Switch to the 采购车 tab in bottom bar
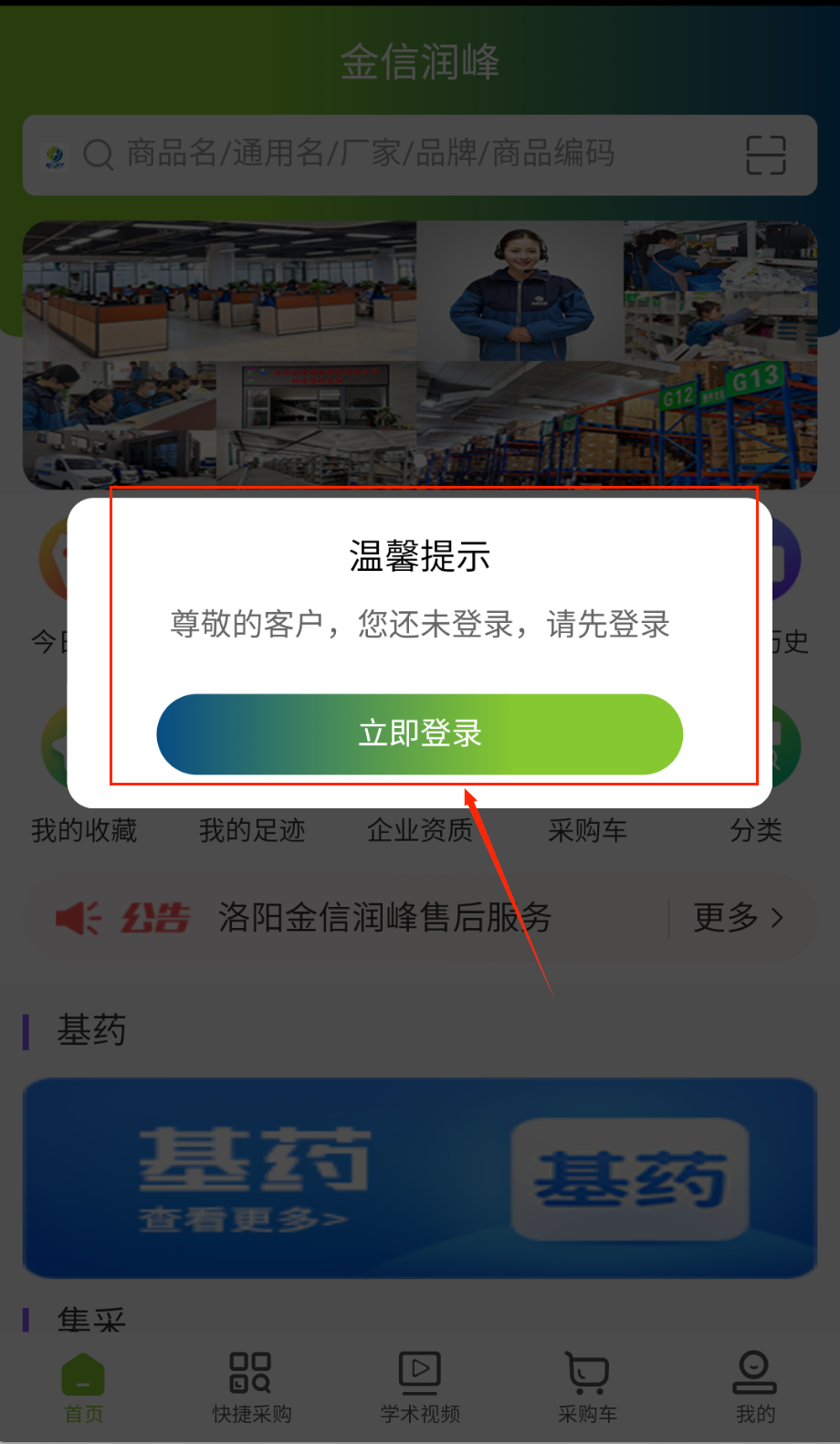The image size is (840, 1444). 587,1386
